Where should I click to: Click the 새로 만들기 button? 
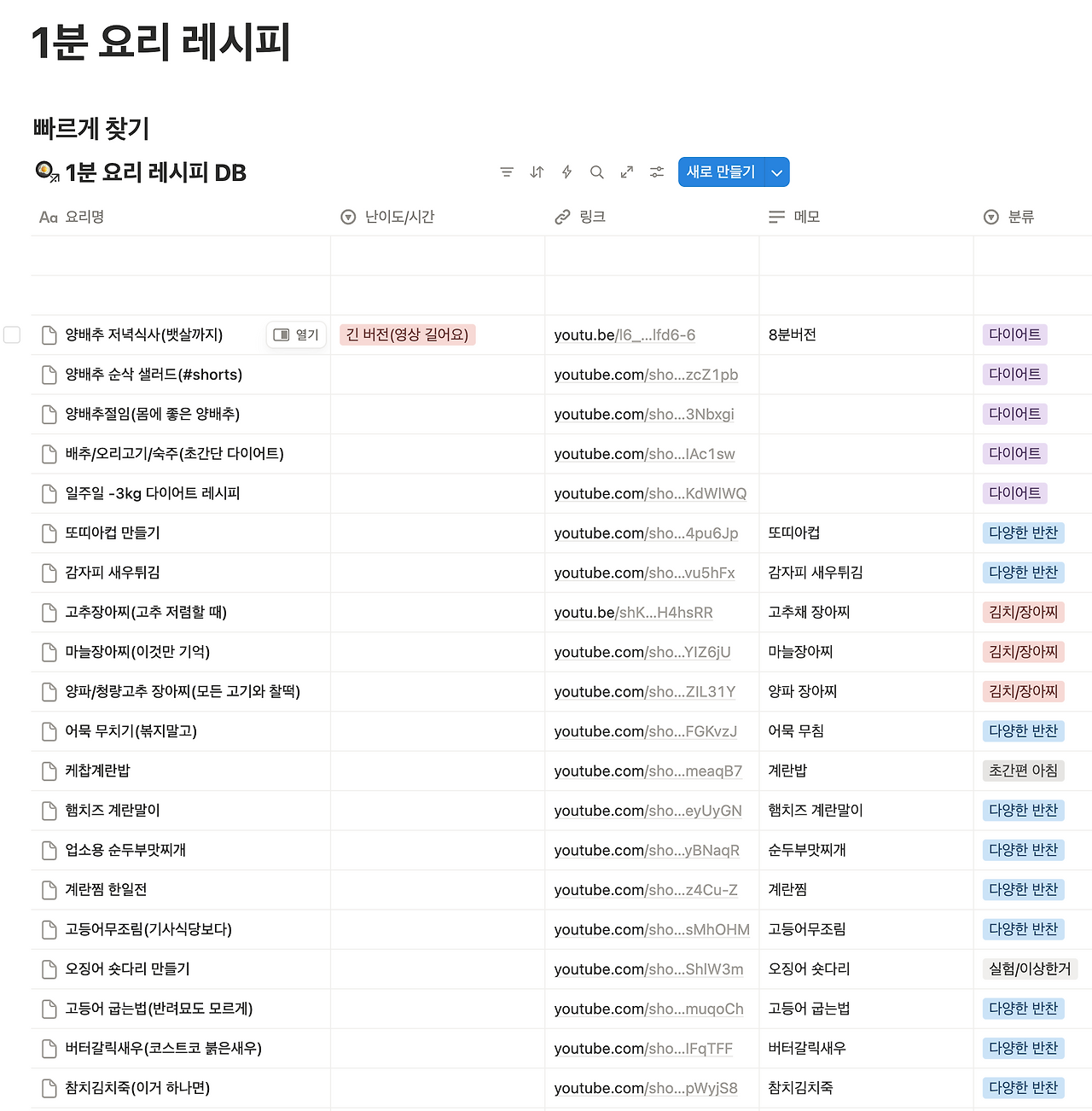point(721,172)
